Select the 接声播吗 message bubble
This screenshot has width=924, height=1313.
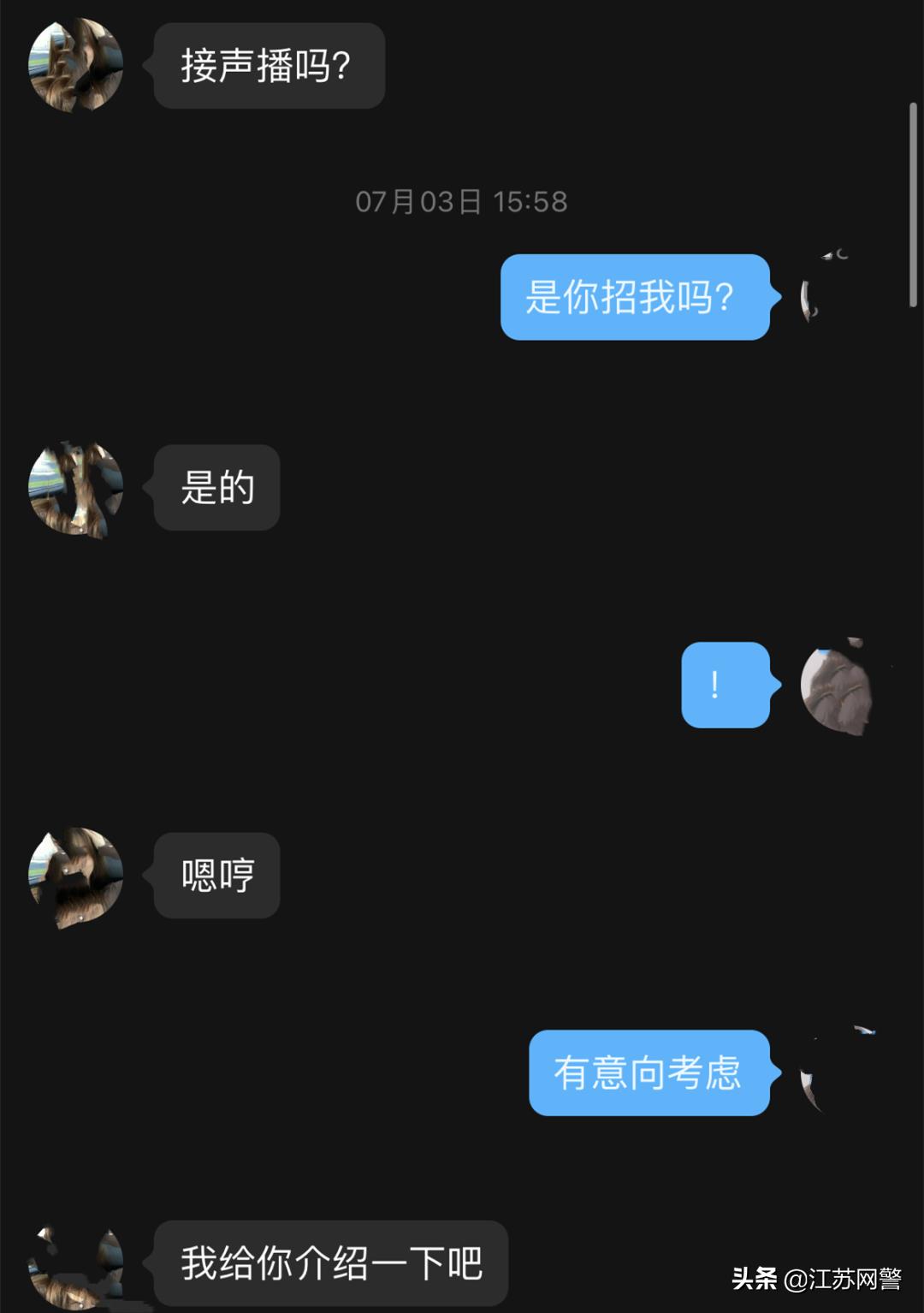click(x=269, y=64)
